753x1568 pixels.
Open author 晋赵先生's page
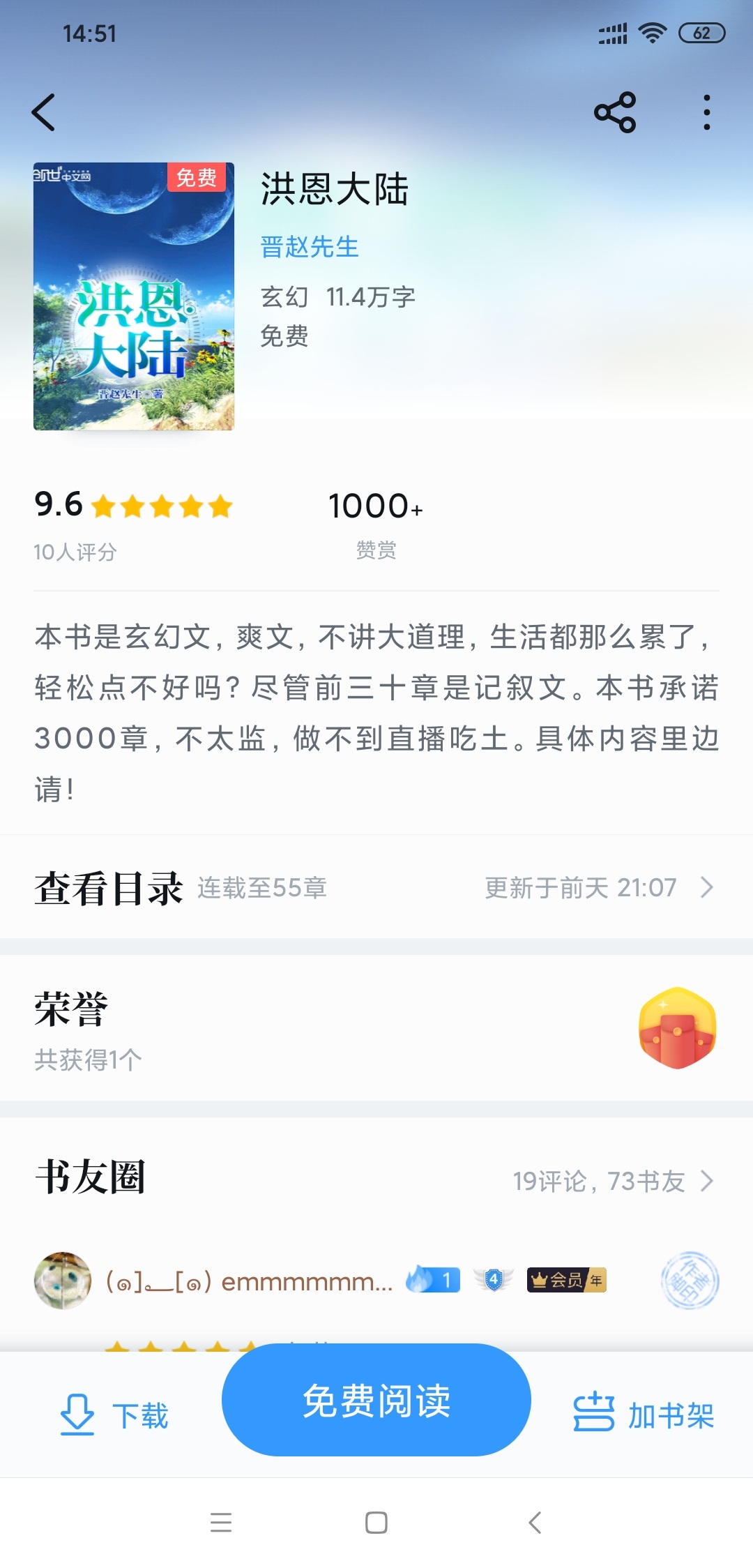[x=310, y=247]
